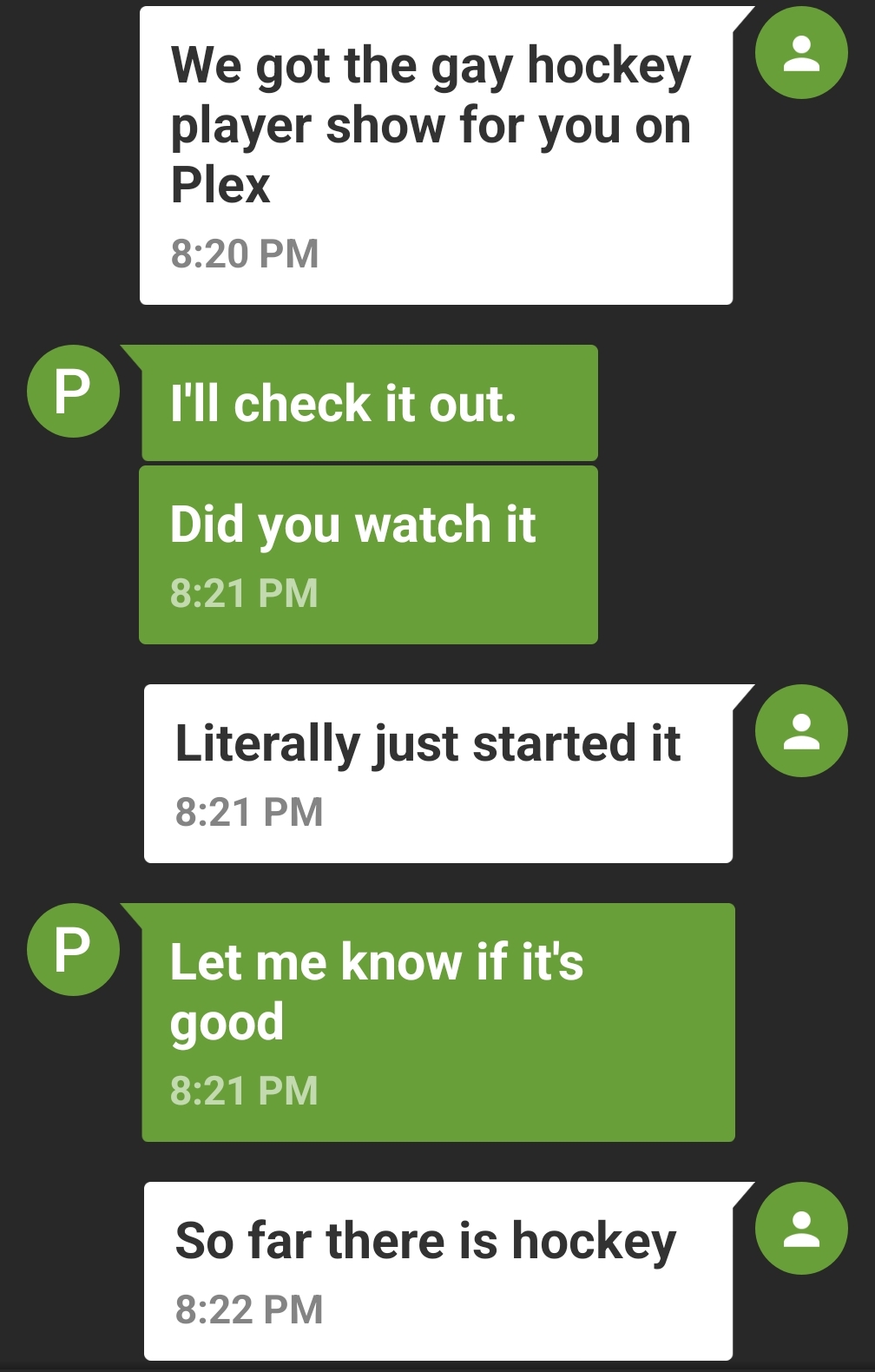
Task: Tap the person avatar beside "So far there is hockey"
Action: (800, 1228)
